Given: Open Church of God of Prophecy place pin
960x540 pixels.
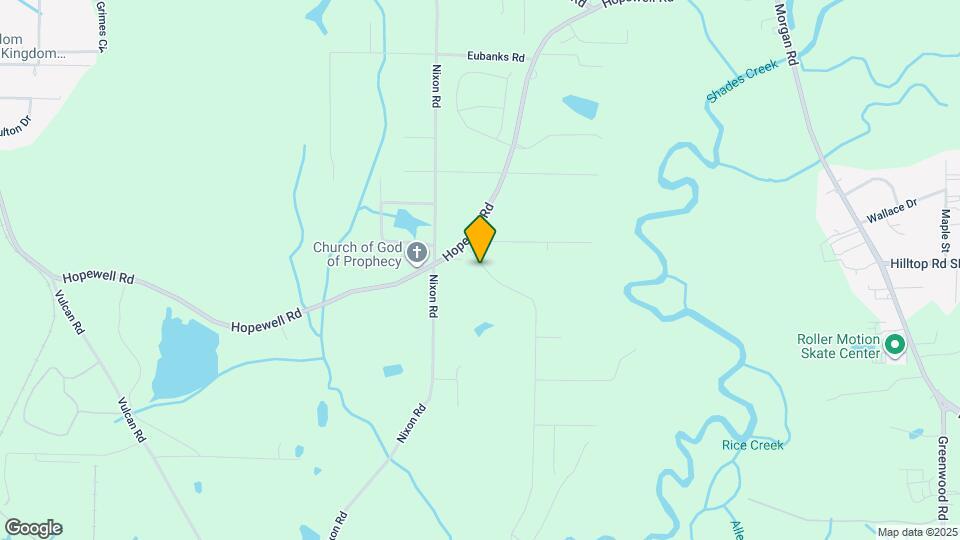Looking at the screenshot, I should coord(417,254).
